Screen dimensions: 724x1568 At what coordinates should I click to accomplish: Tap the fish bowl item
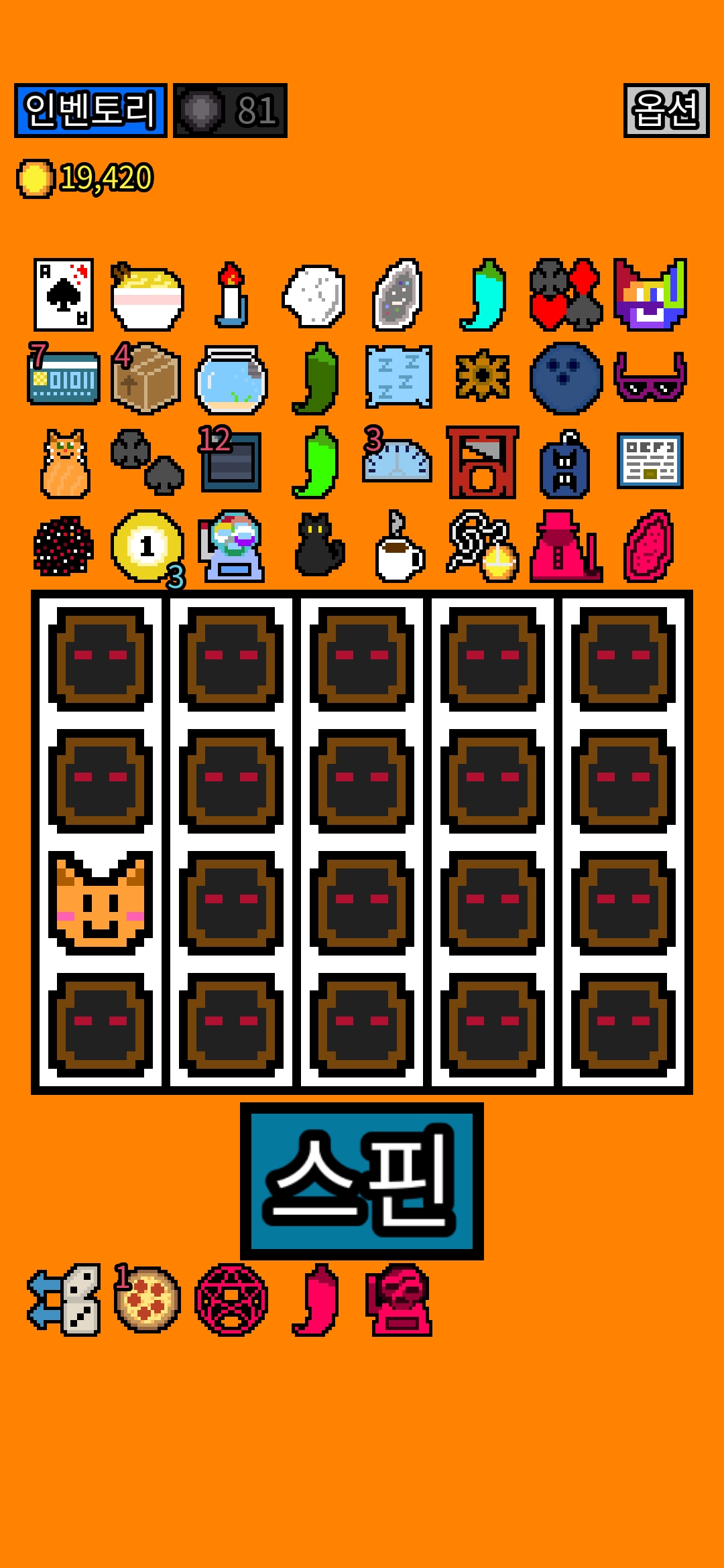(x=231, y=379)
